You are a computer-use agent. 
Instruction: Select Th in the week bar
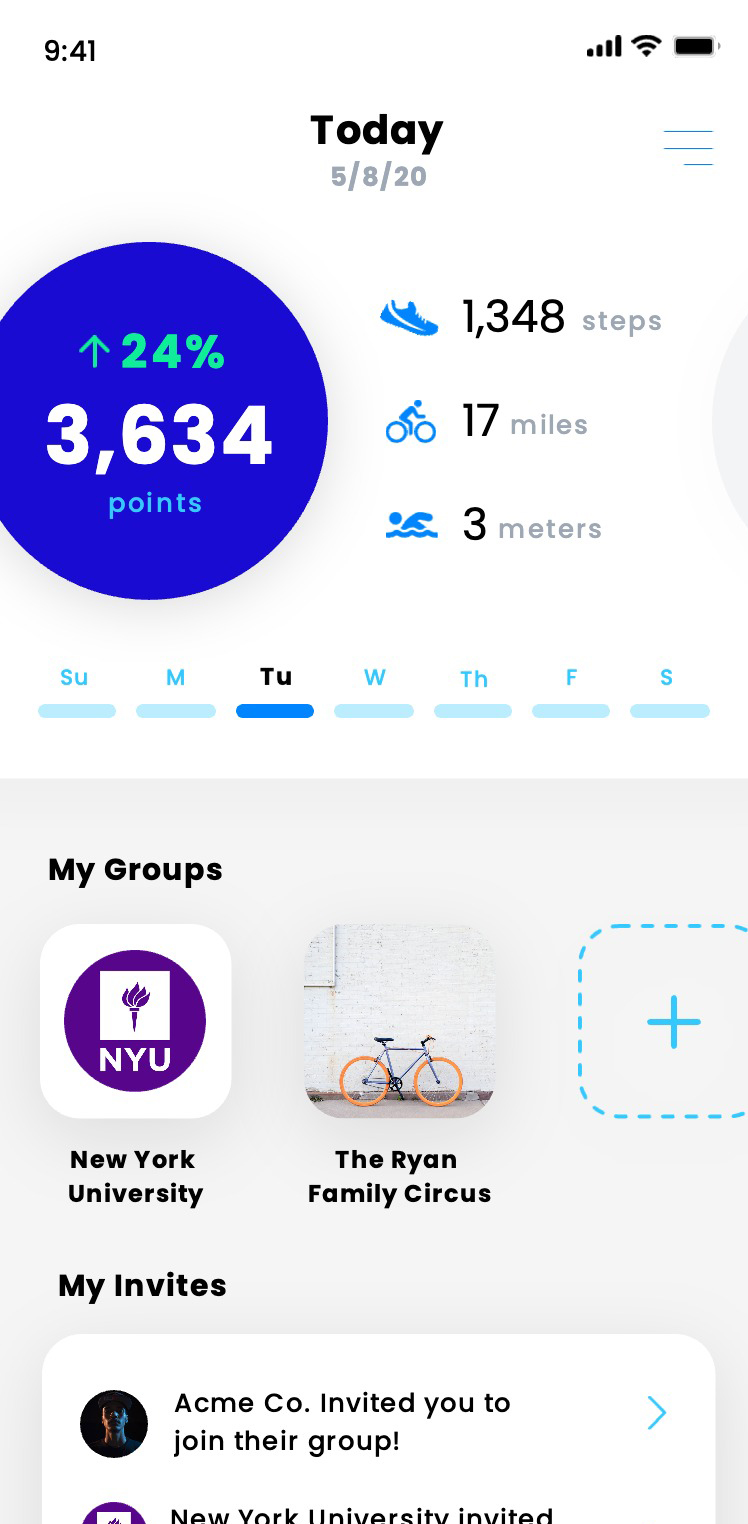[473, 692]
